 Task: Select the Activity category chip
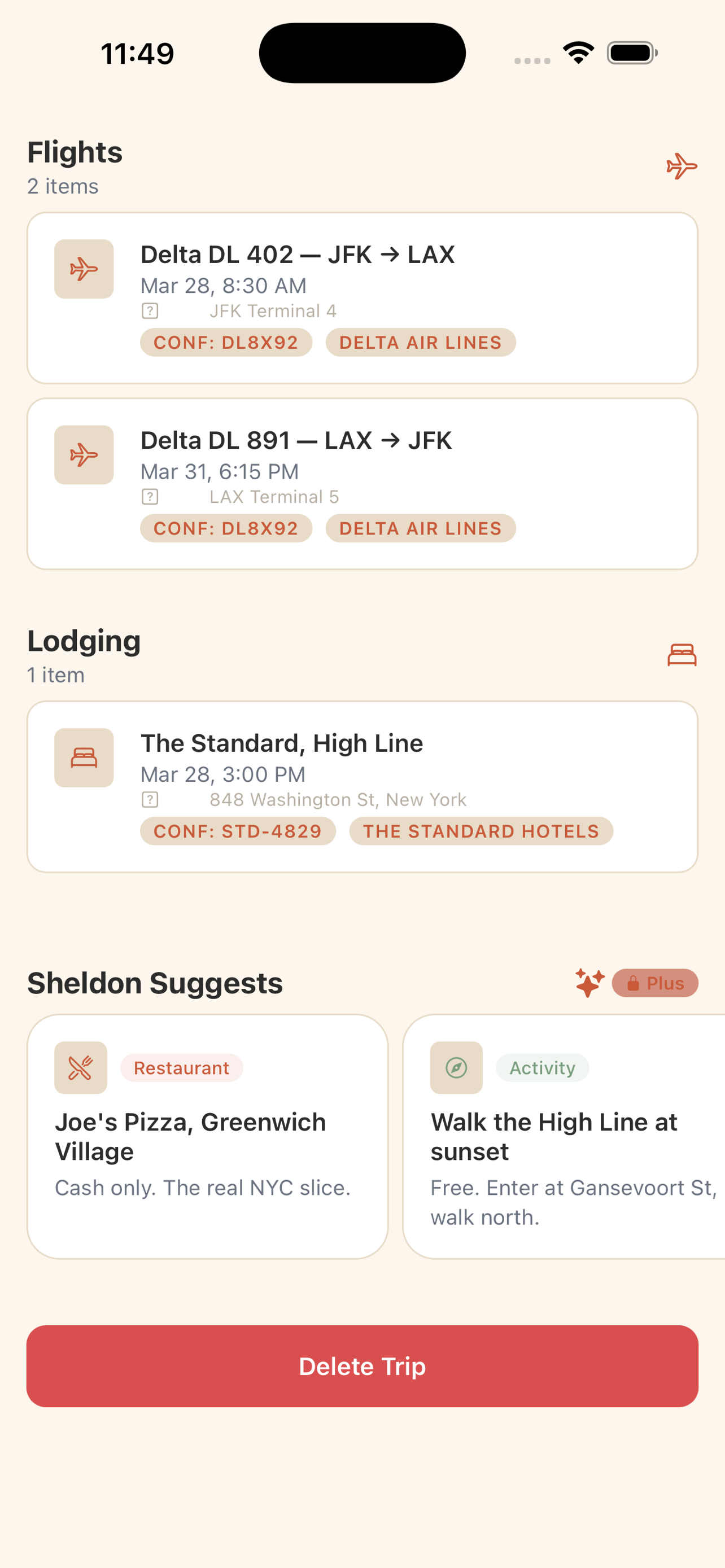coord(543,1067)
